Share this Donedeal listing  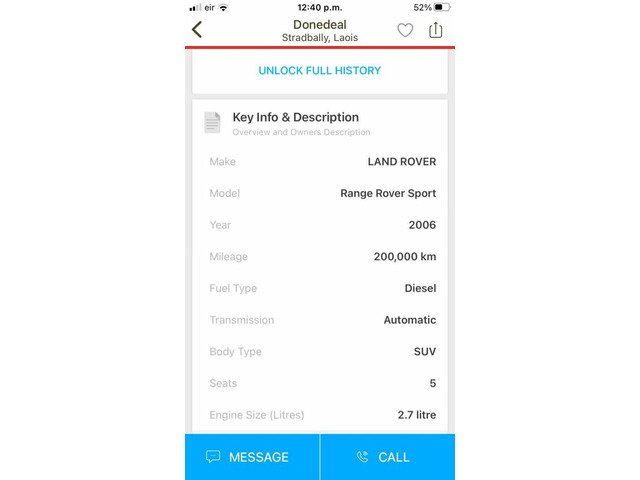435,30
